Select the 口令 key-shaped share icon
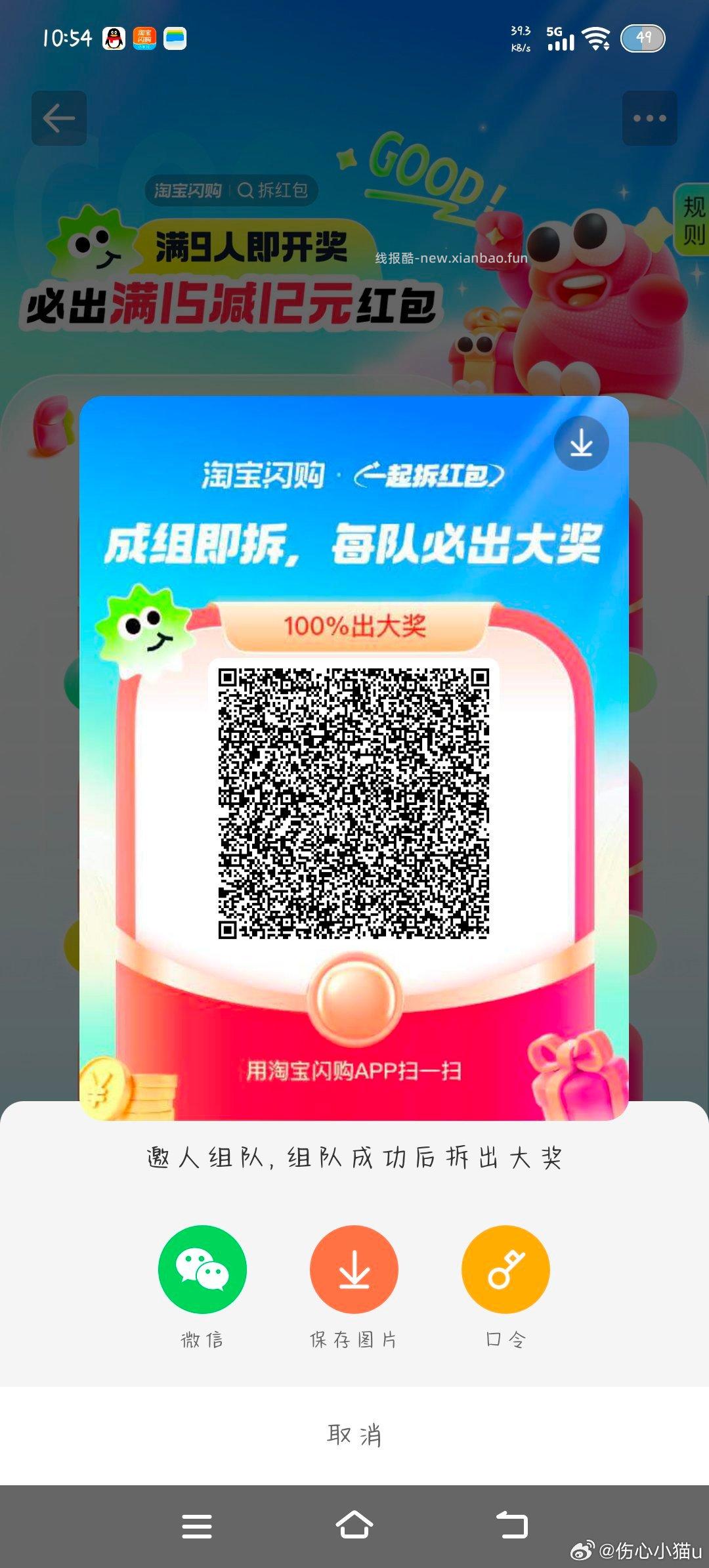 [x=505, y=1269]
